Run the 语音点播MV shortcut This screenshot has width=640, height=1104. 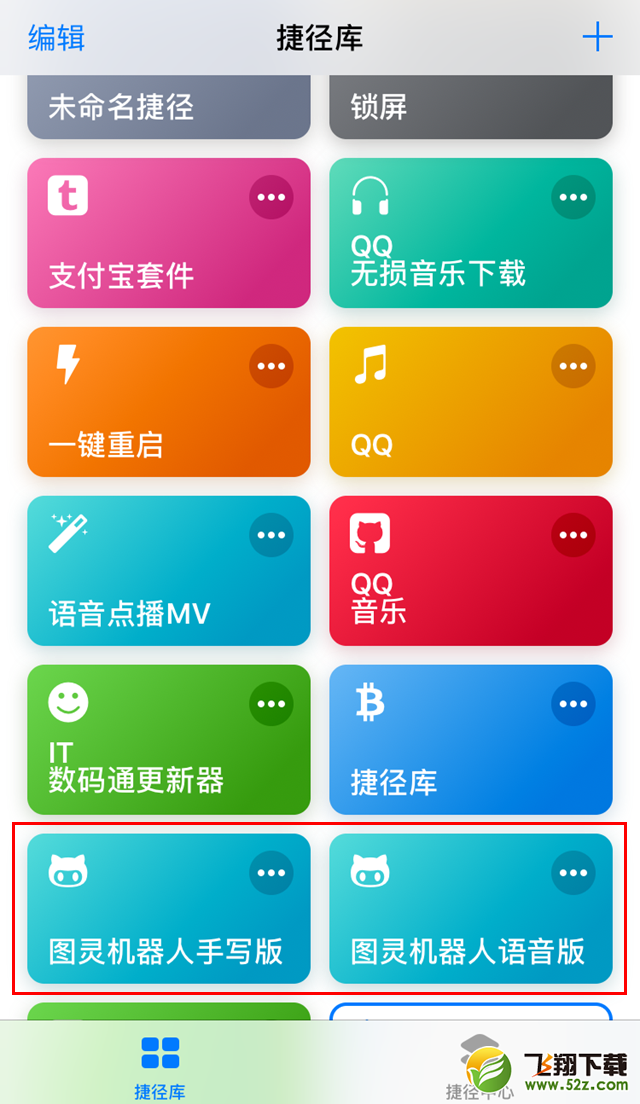(169, 570)
